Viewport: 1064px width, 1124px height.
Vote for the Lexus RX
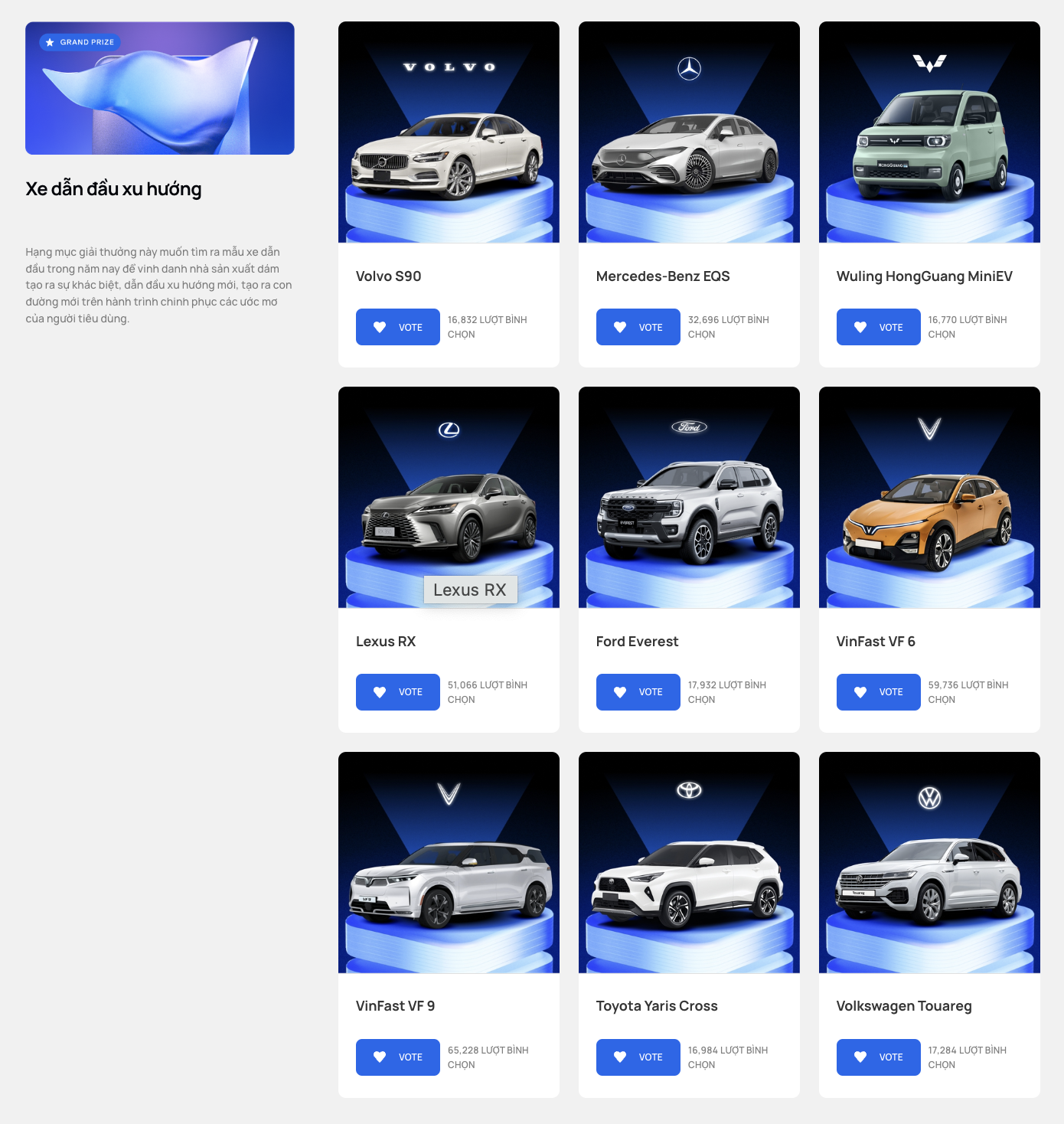(397, 692)
